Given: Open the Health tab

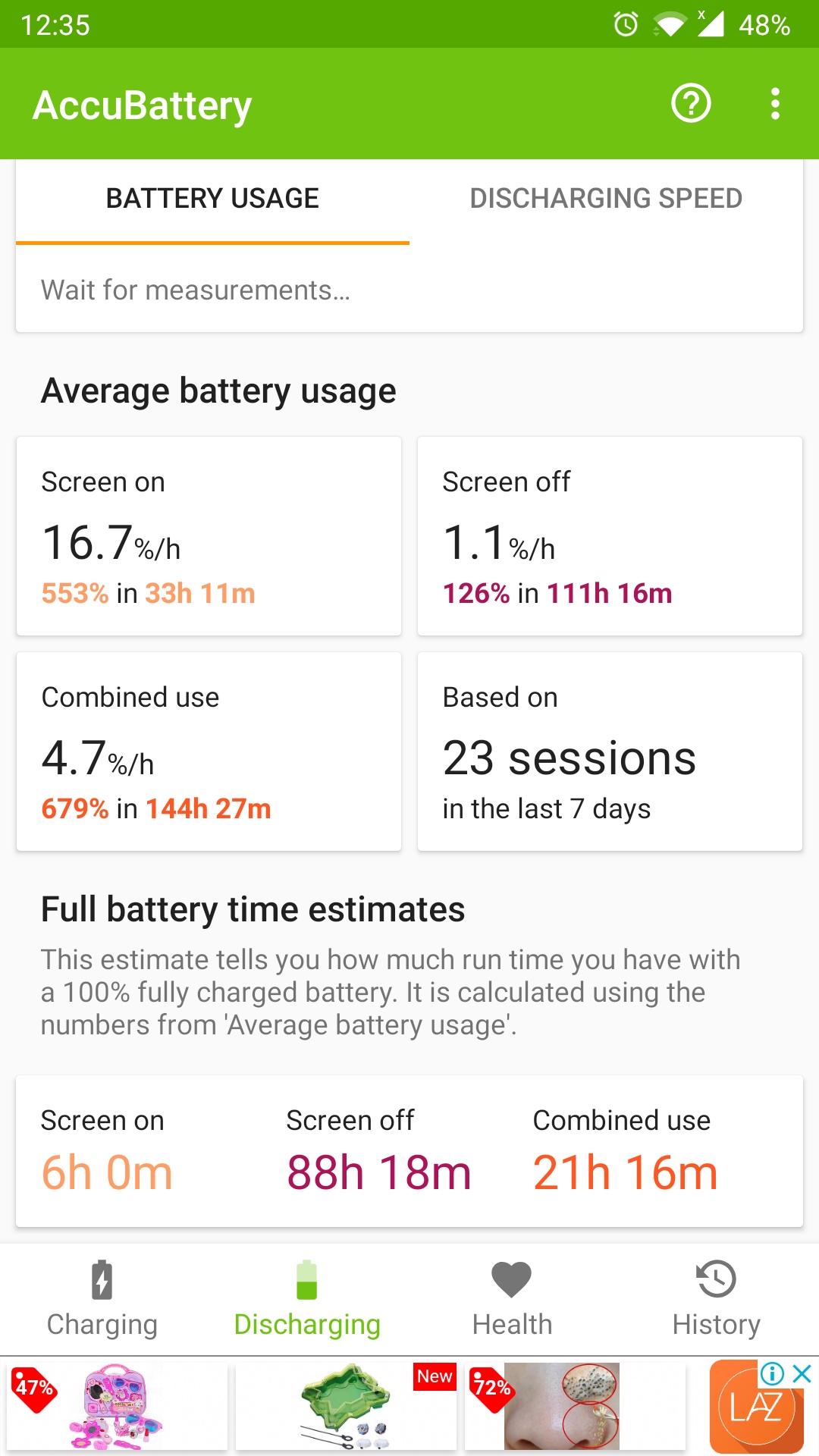Looking at the screenshot, I should click(512, 1299).
